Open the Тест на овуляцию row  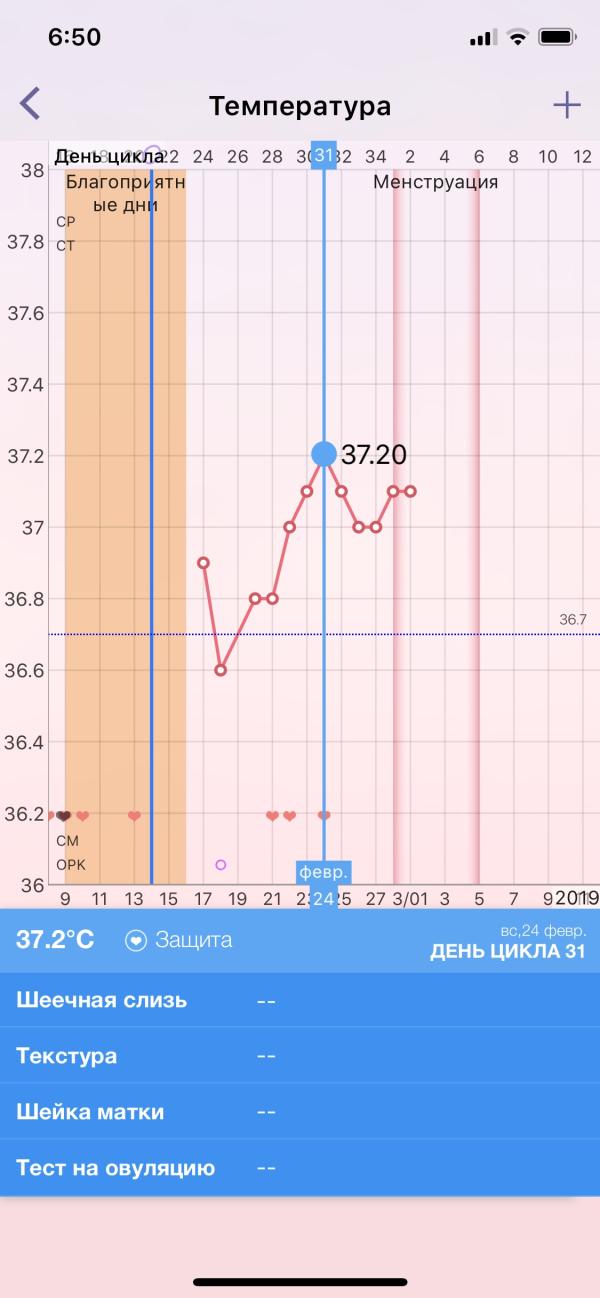tap(300, 1168)
